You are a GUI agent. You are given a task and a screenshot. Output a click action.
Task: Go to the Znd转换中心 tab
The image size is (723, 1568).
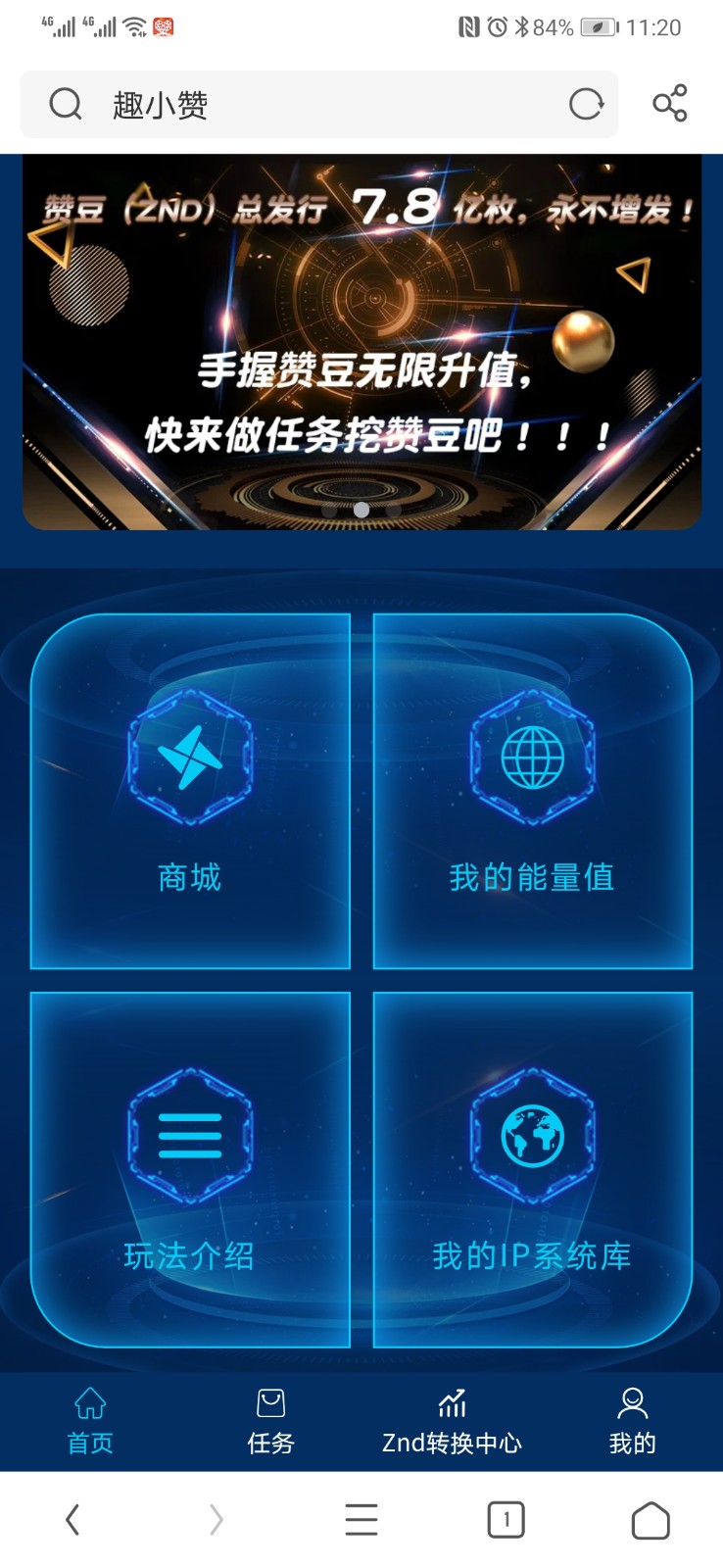[x=452, y=1421]
